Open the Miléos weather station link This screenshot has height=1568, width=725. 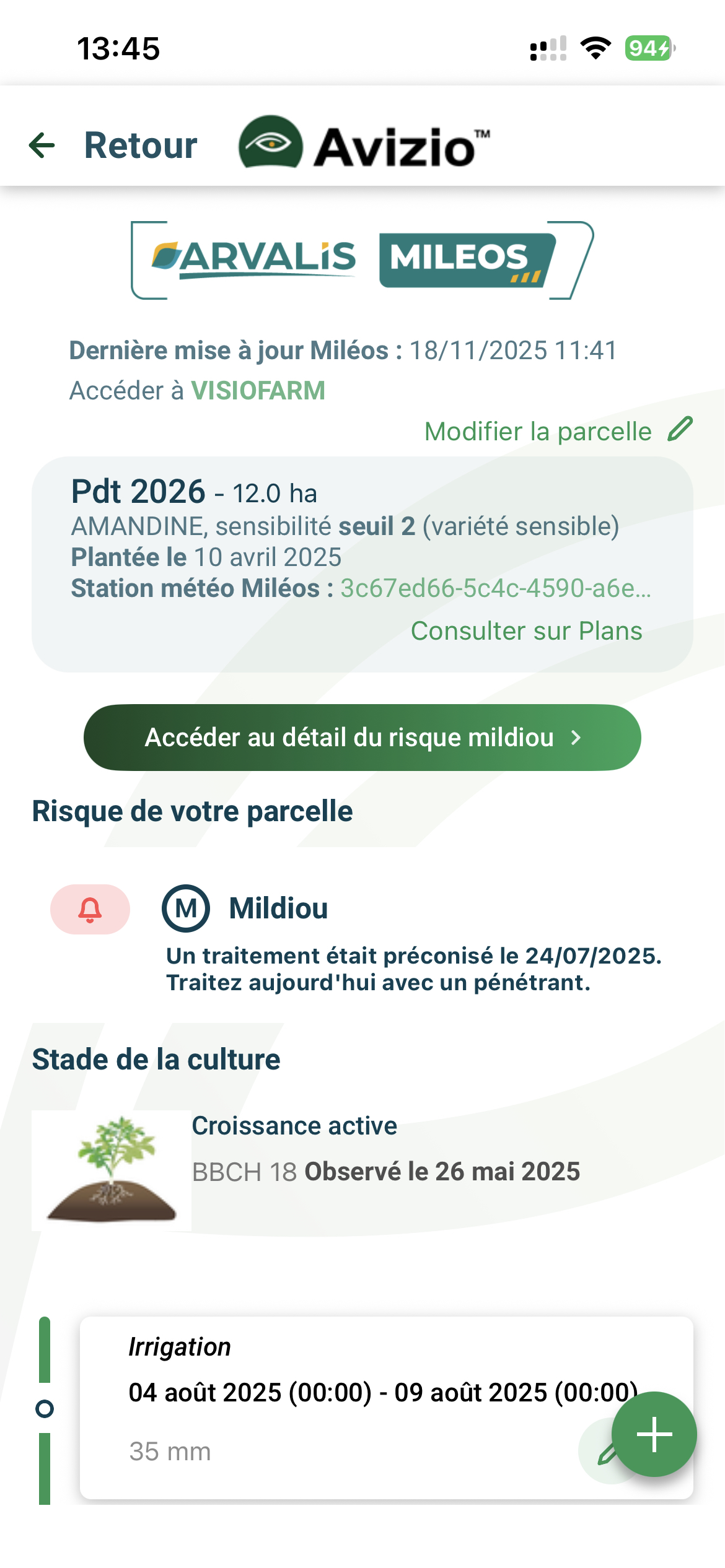point(495,588)
